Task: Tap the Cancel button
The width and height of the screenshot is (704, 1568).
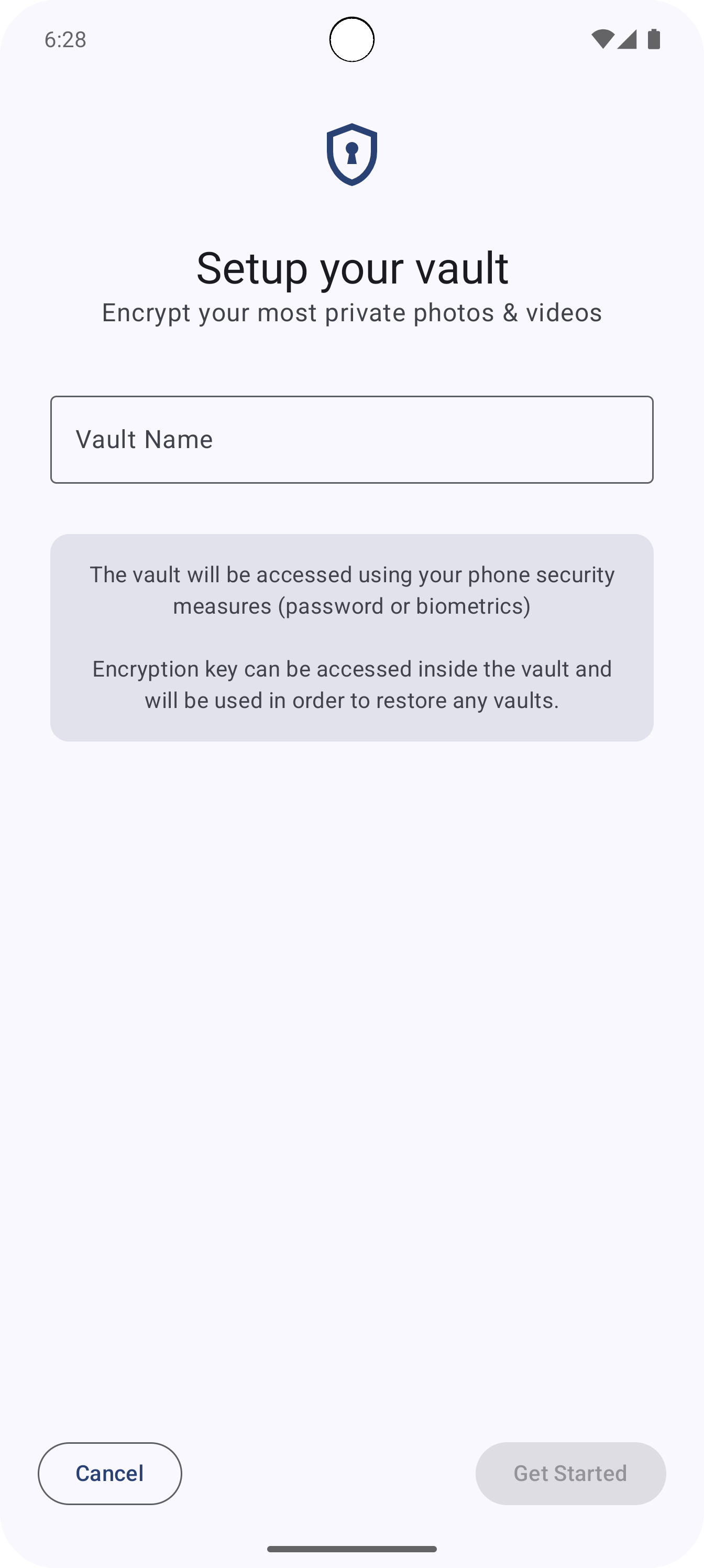Action: click(110, 1473)
